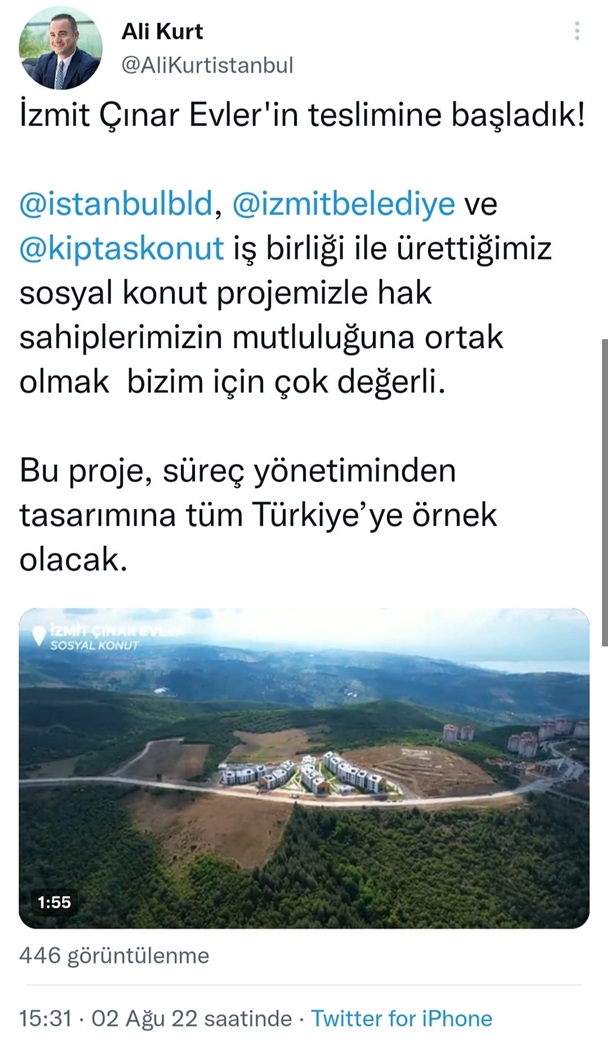Viewport: 608px width, 1040px height.
Task: Open Ali Kurt's profile picture
Action: 61,49
